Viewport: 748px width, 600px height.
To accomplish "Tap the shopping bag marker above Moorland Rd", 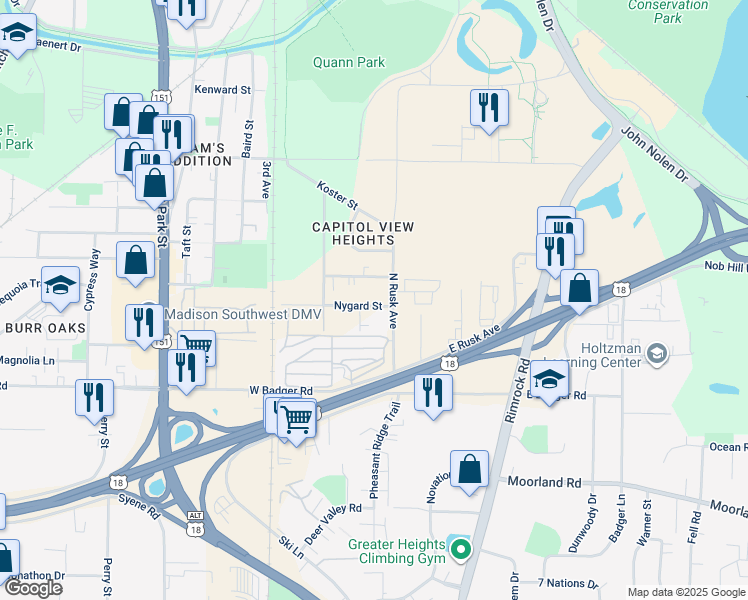I will [469, 469].
